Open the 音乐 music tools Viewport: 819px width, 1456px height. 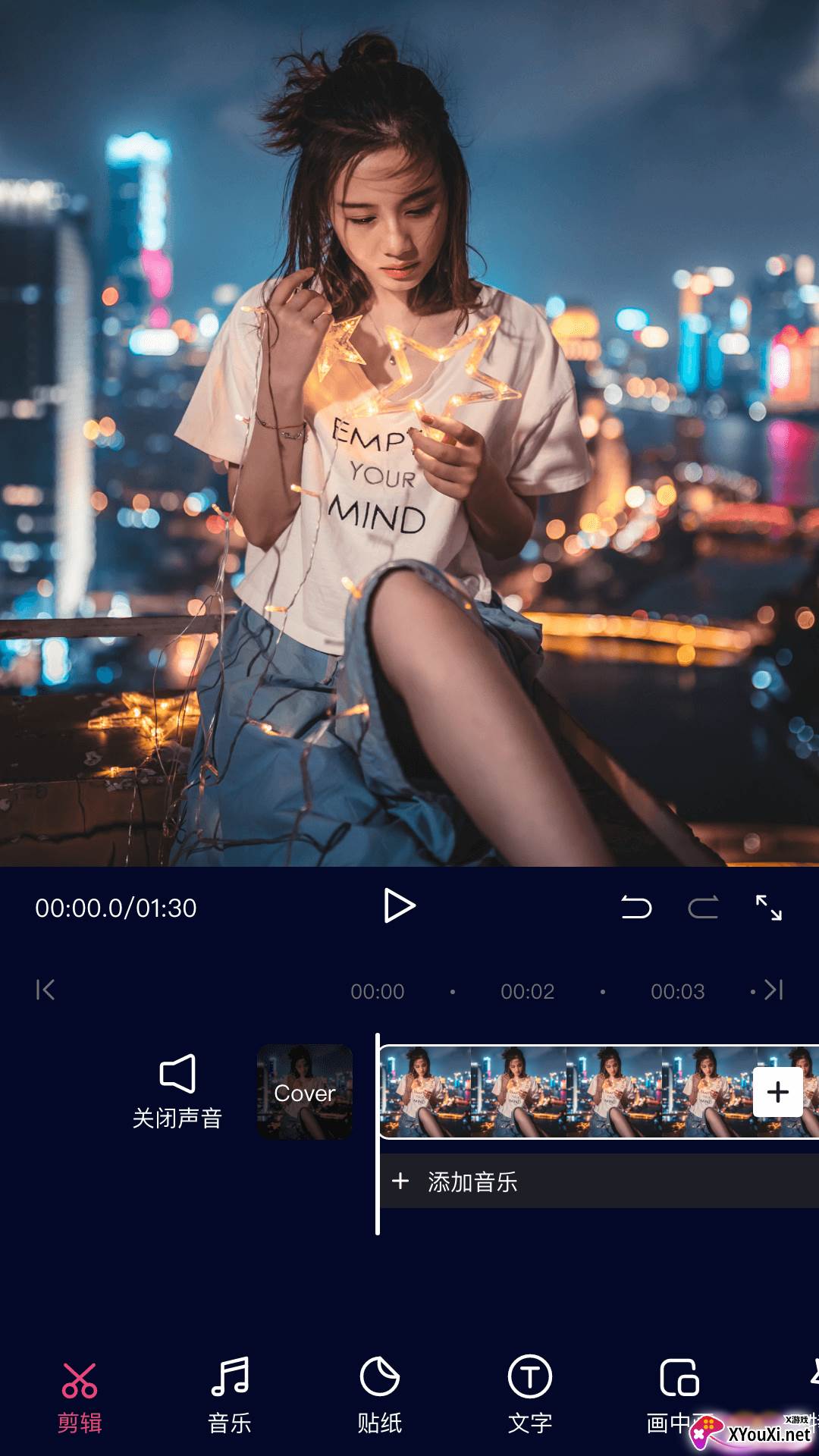tap(230, 1395)
